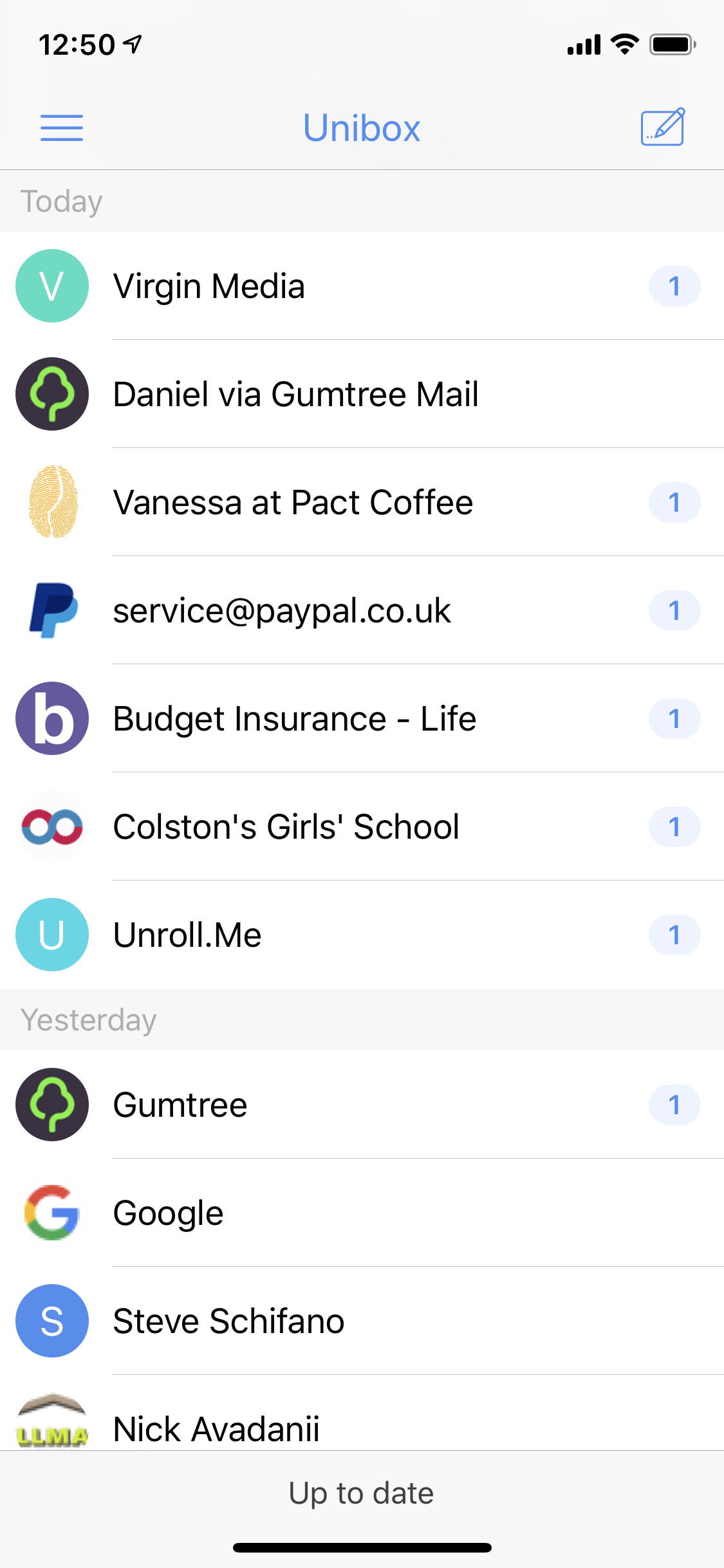Compose a new email

(x=663, y=127)
